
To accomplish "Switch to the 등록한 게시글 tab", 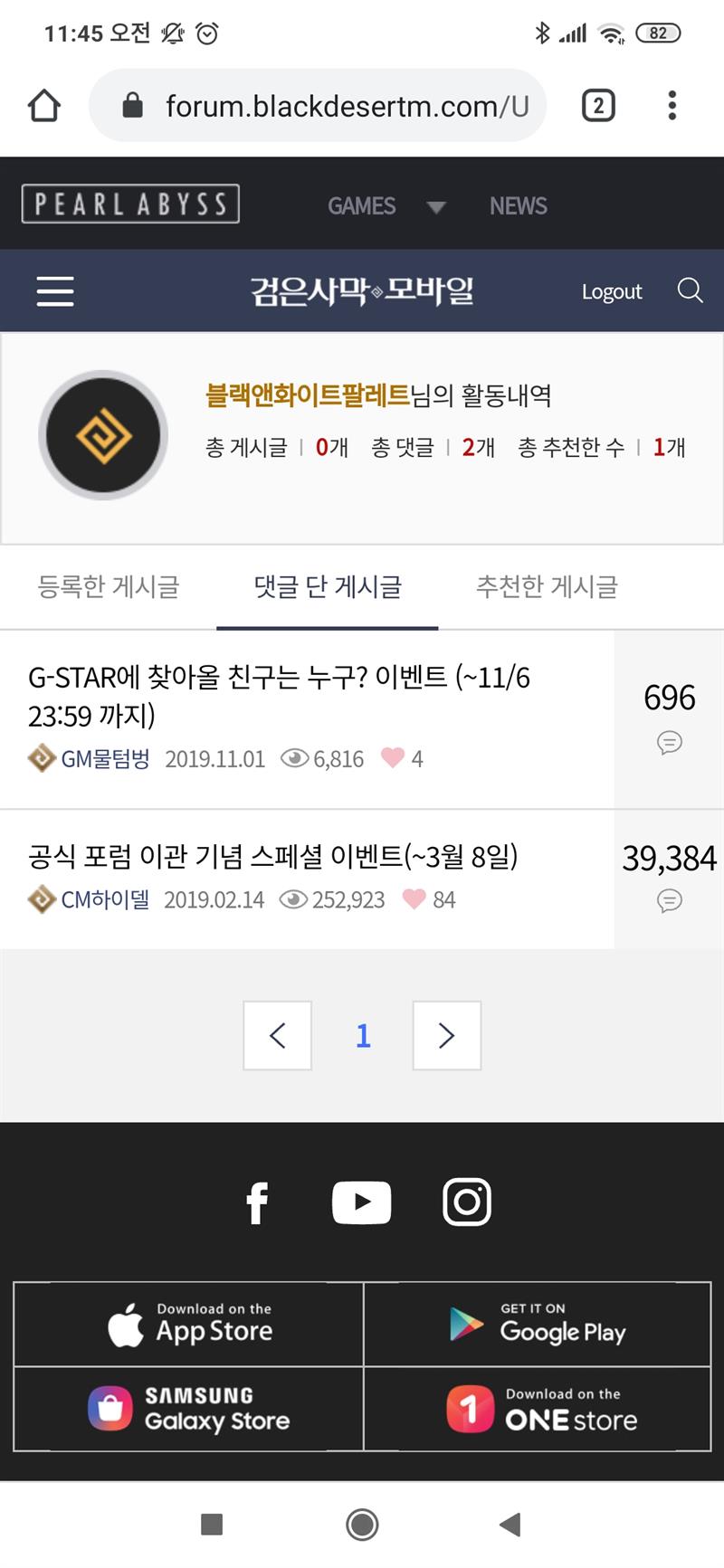I will (109, 586).
